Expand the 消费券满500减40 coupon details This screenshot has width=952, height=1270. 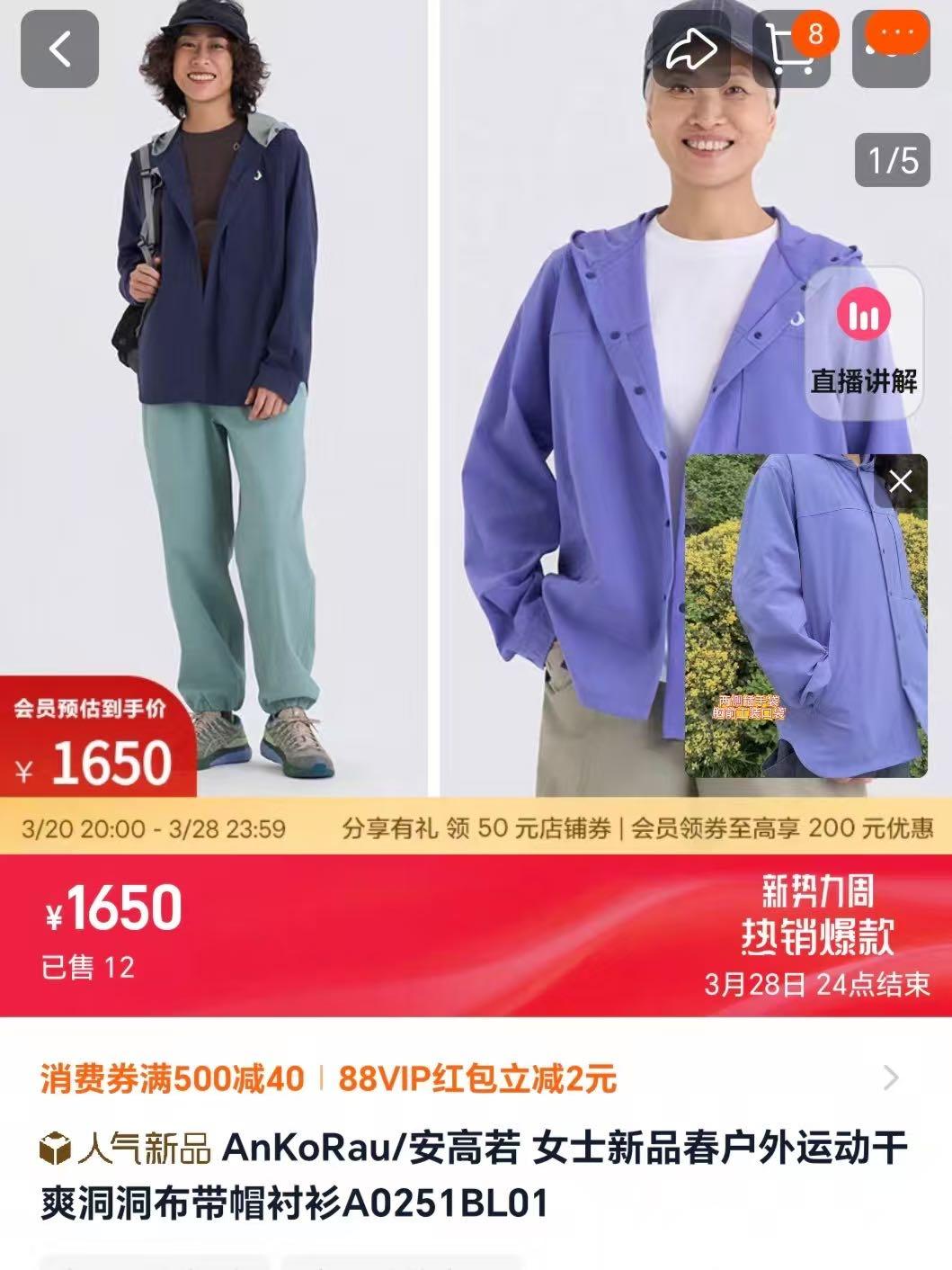coord(890,1077)
